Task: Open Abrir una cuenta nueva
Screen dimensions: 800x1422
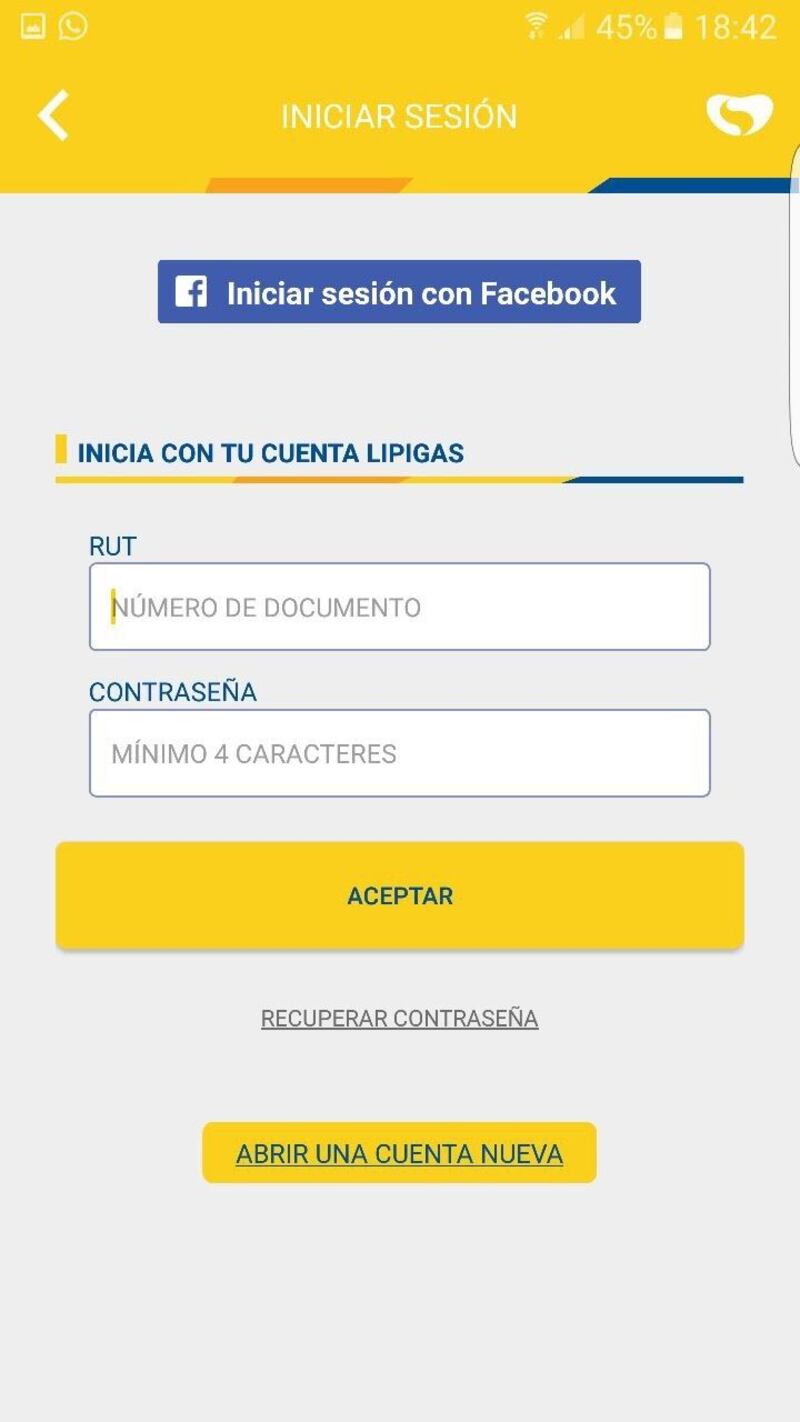Action: tap(399, 1153)
